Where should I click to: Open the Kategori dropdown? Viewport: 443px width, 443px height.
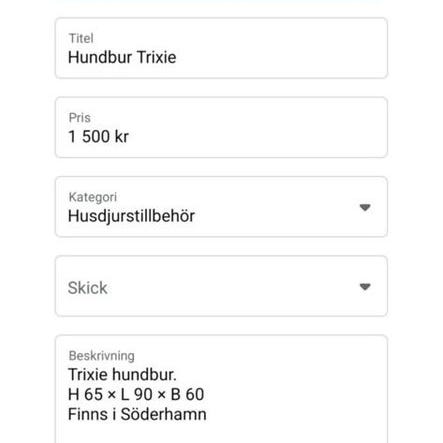221,207
